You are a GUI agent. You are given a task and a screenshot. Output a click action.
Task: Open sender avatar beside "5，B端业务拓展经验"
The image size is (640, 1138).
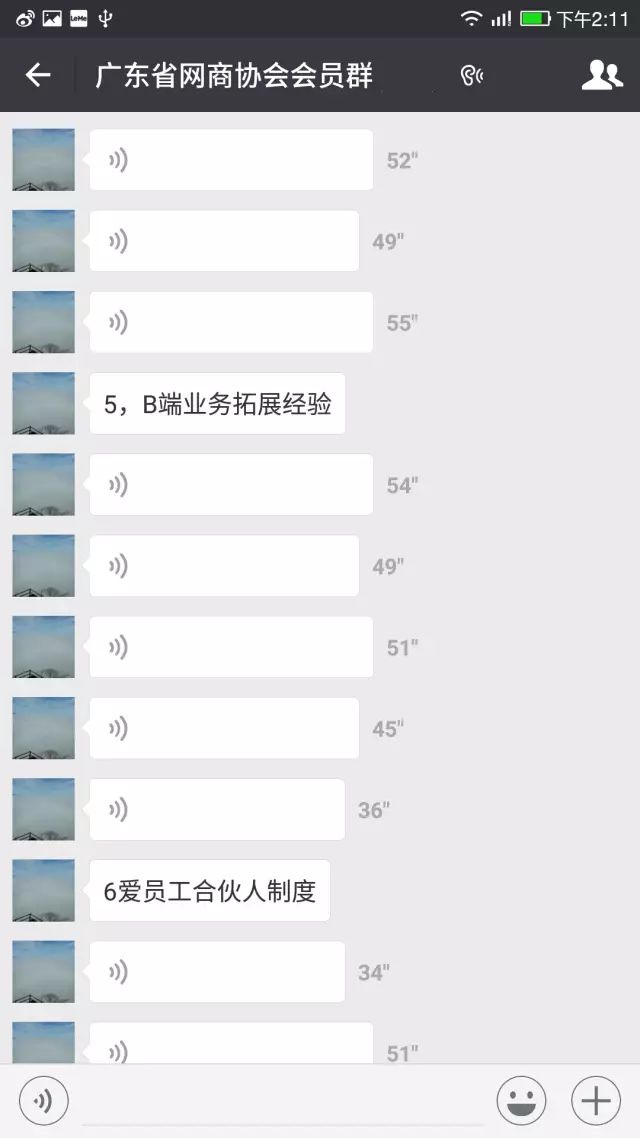[x=43, y=403]
